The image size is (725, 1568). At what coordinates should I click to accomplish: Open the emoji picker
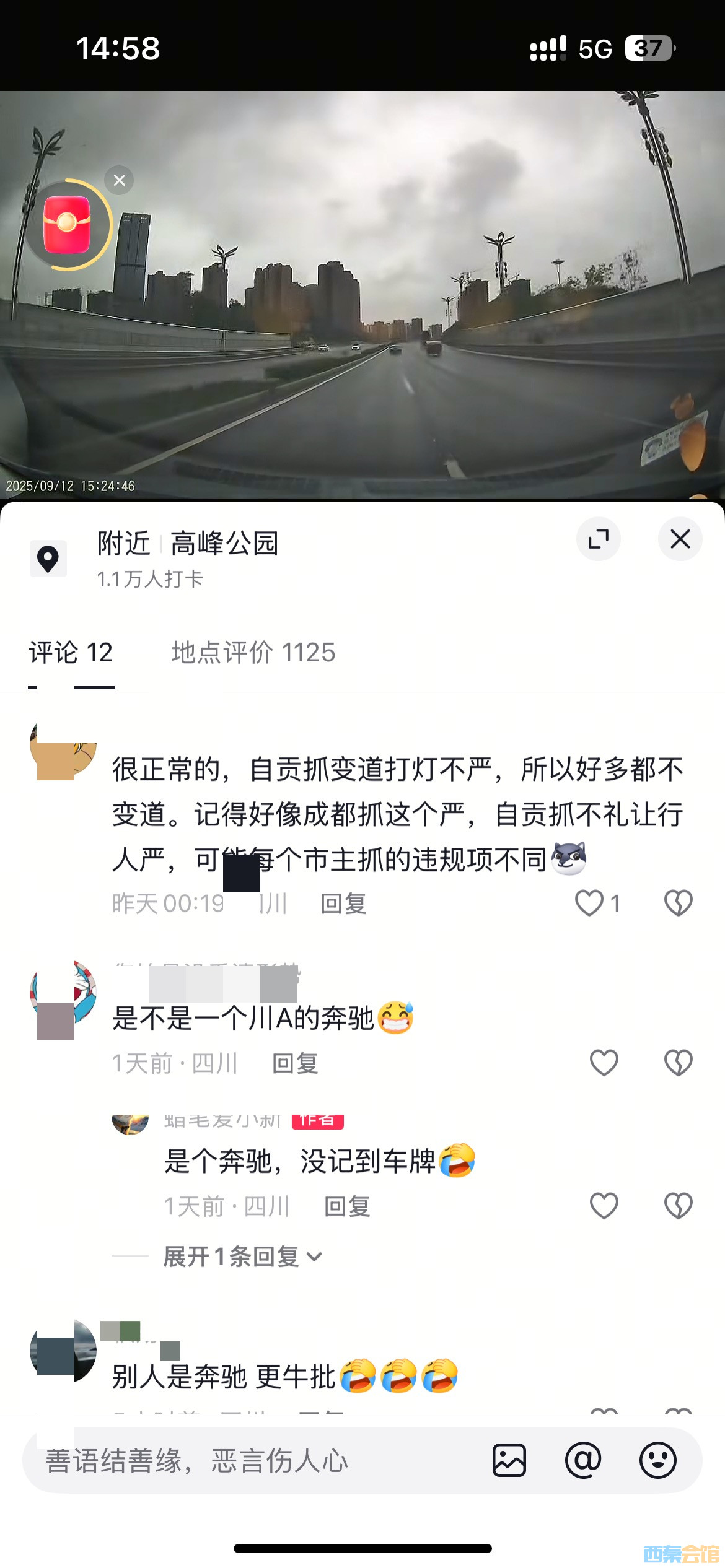pyautogui.click(x=657, y=1460)
